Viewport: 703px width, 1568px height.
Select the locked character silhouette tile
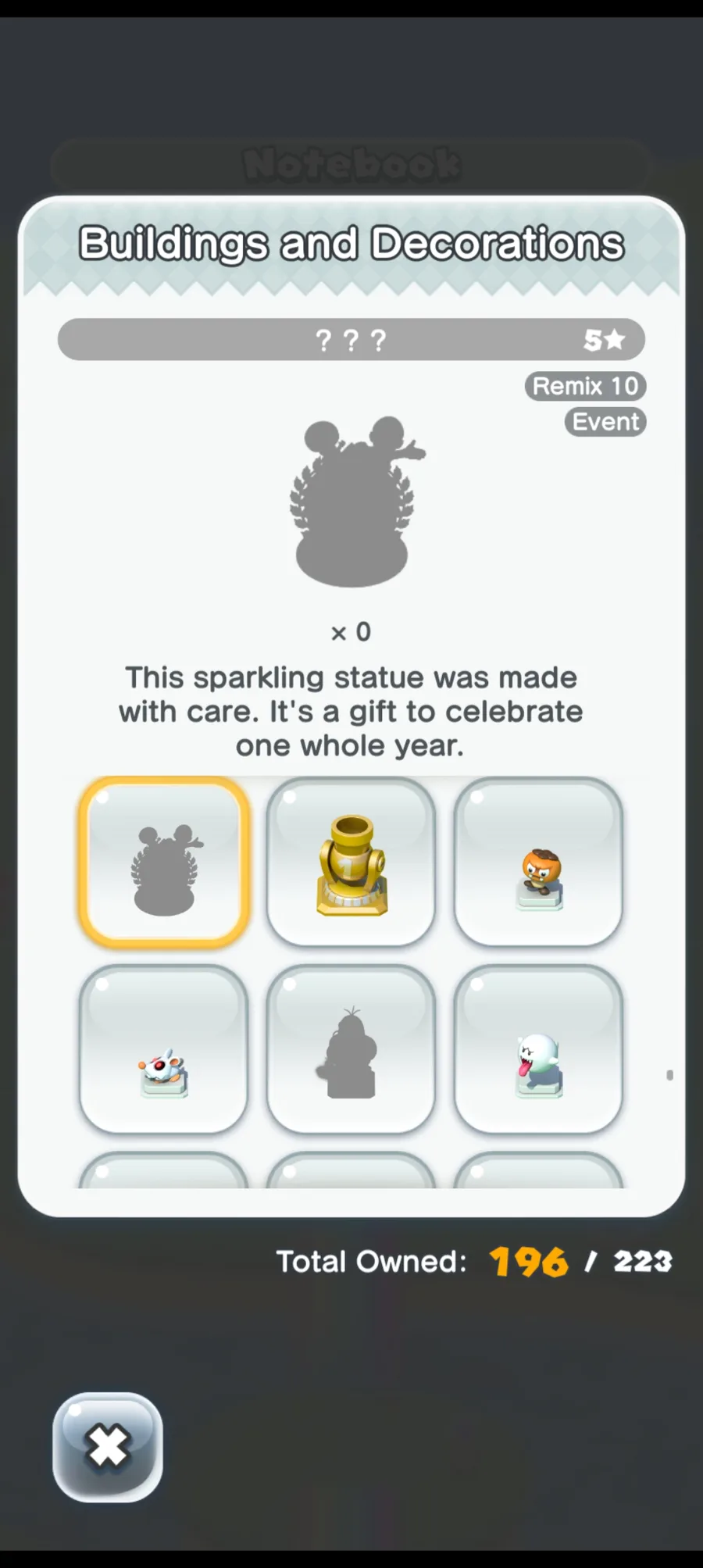[x=351, y=1049]
